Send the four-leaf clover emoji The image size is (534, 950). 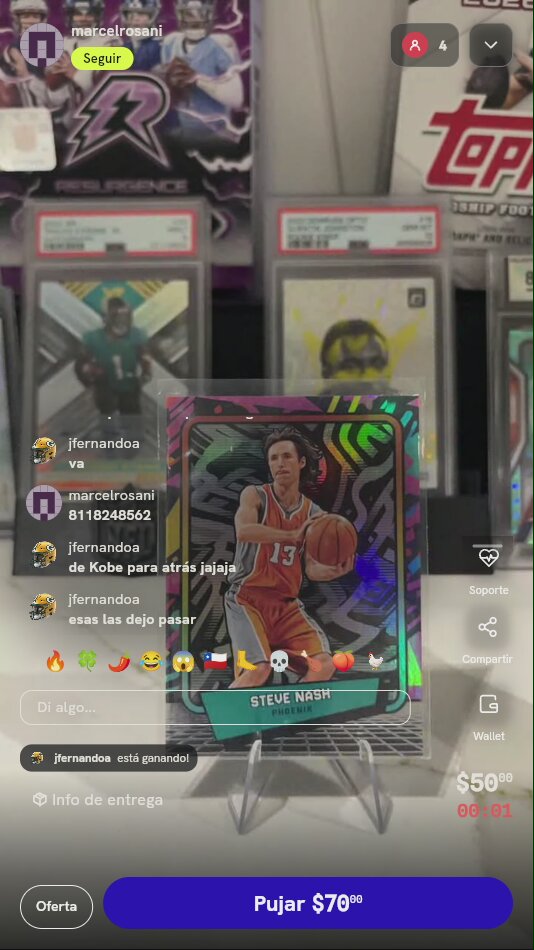pyautogui.click(x=87, y=661)
